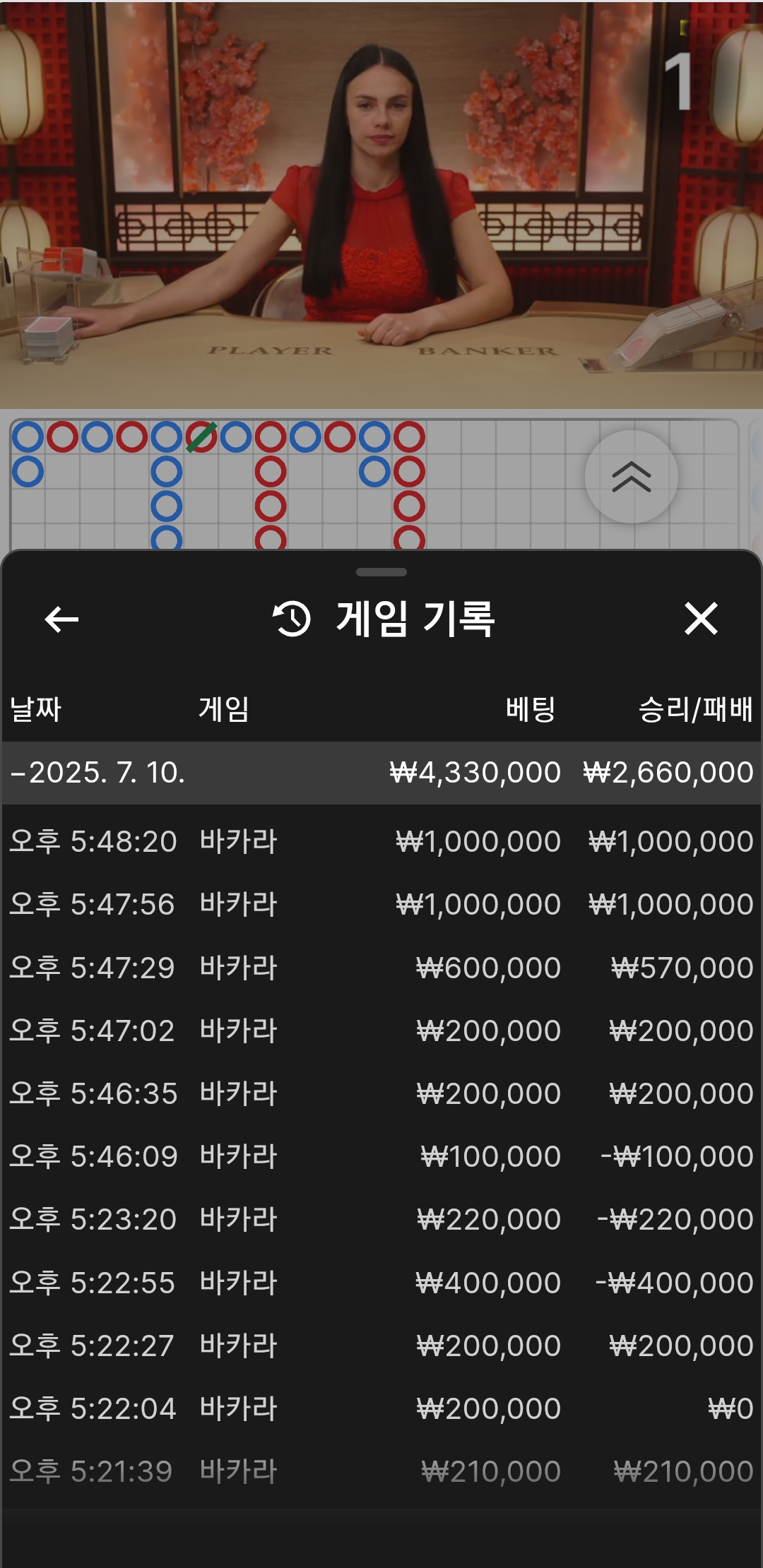Open the 오후 5:22:04 ₩0 result
Screen dimensions: 763x1568
click(x=381, y=1408)
